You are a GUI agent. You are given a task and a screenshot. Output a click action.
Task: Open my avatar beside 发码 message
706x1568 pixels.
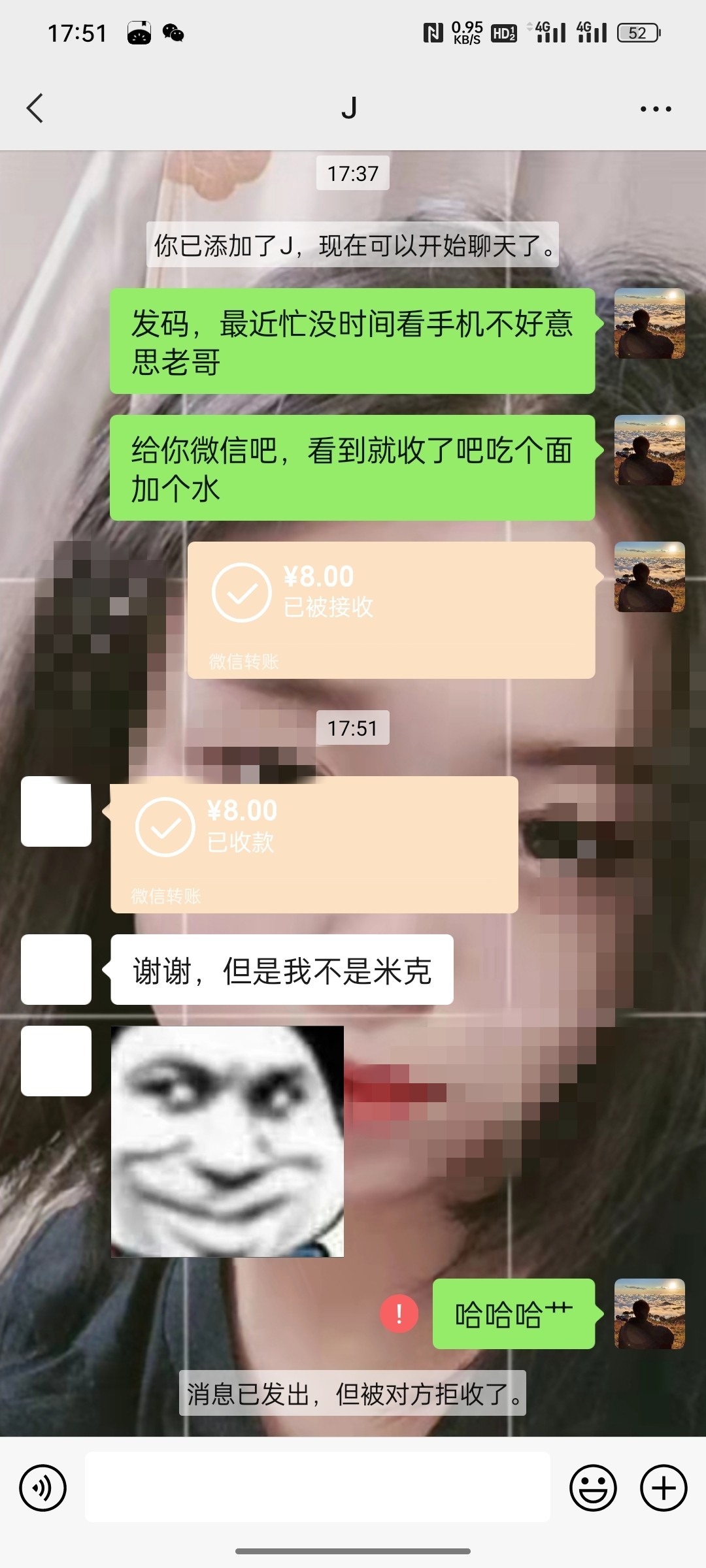pos(649,323)
